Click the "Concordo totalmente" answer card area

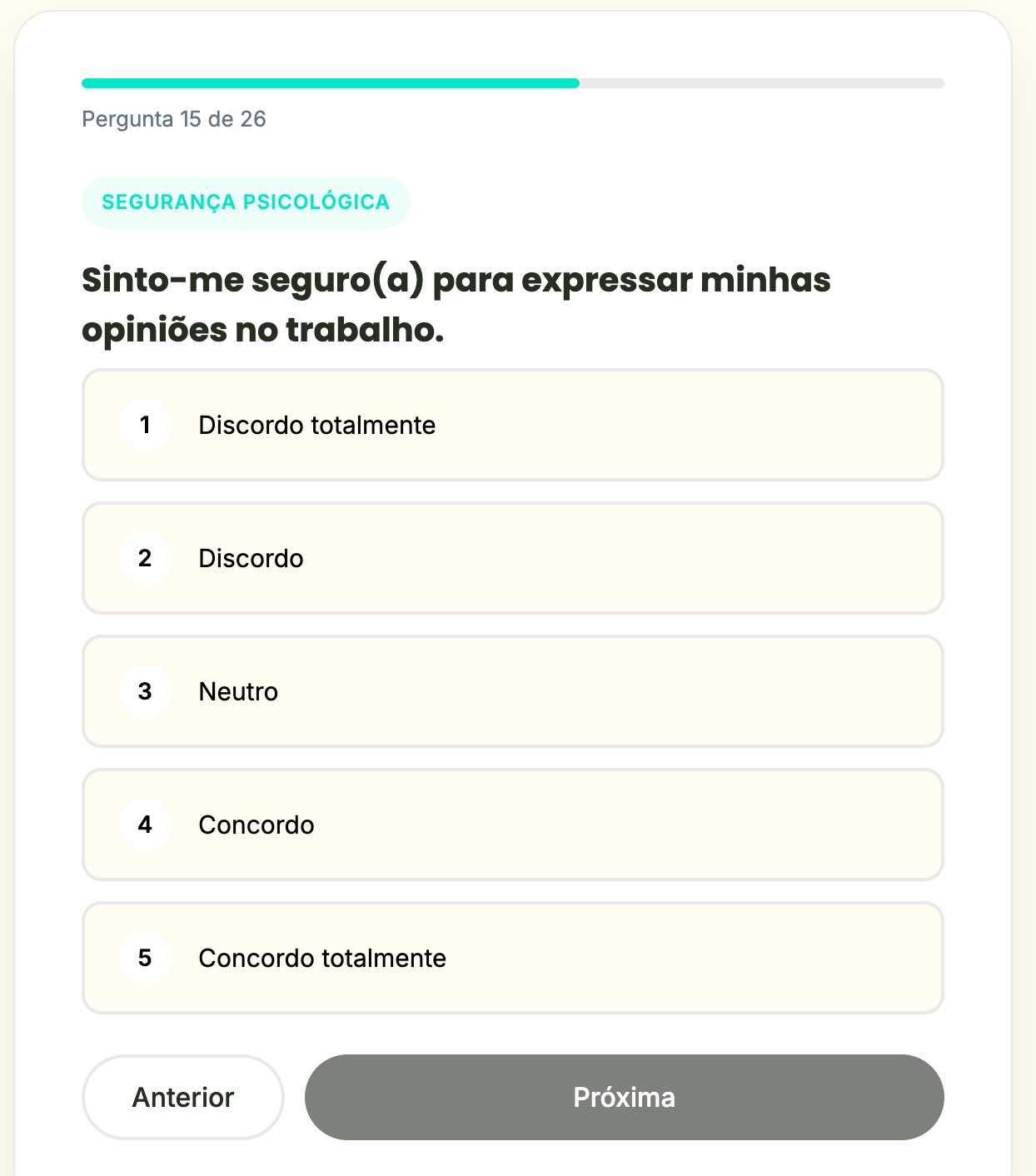click(x=512, y=958)
